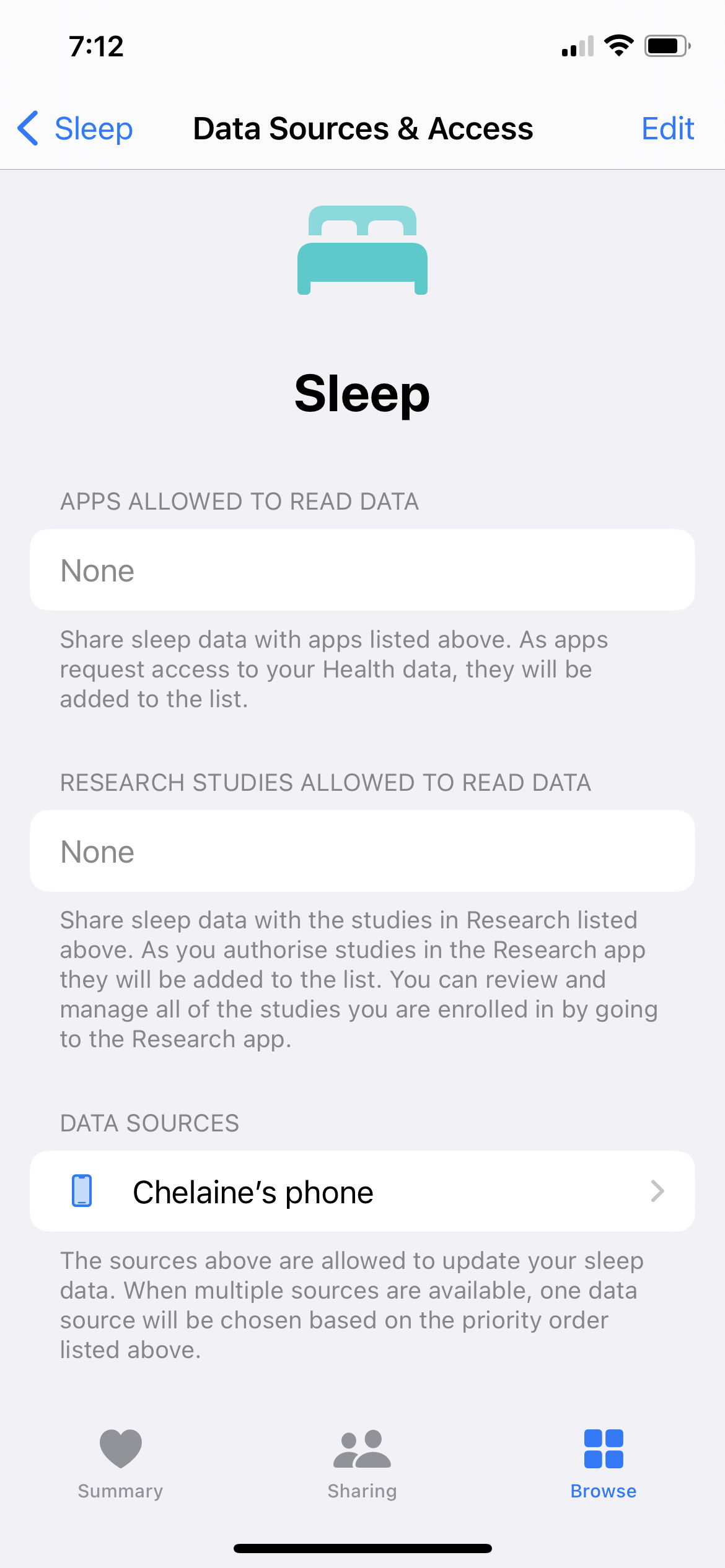This screenshot has height=1568, width=725.
Task: Switch to the Summary tab
Action: point(120,1464)
